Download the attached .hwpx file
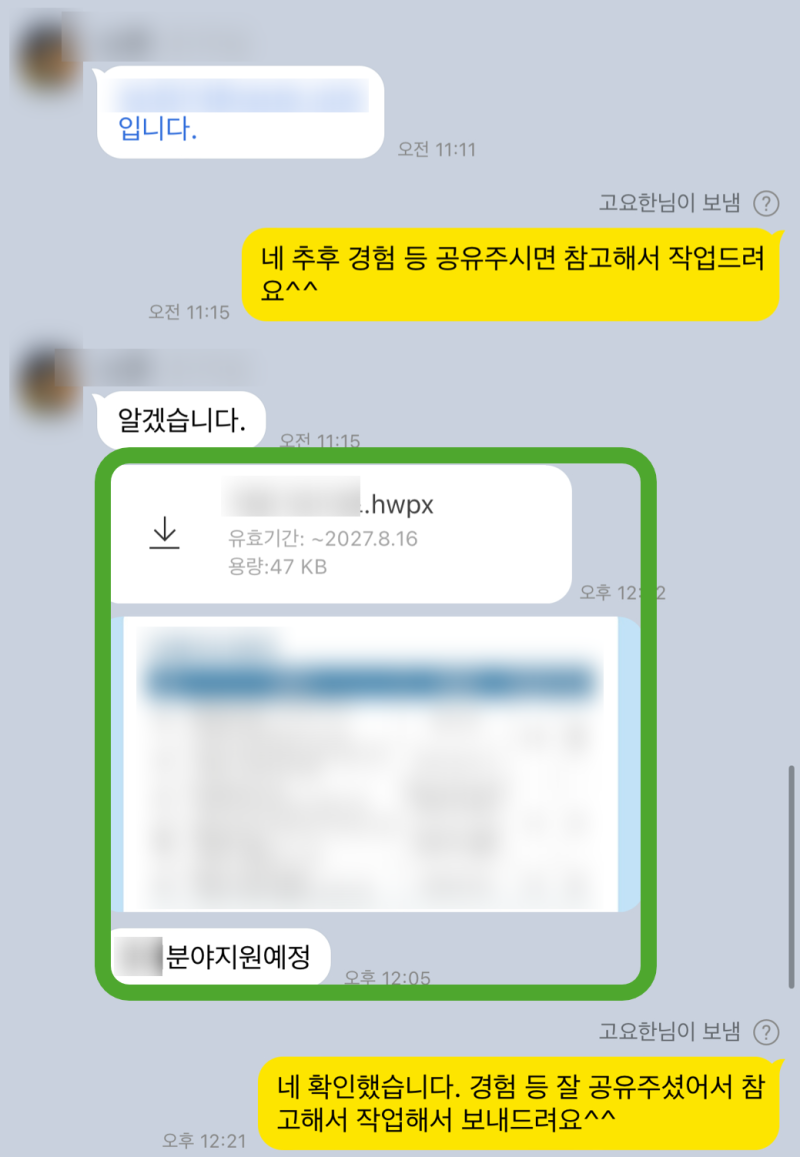 coord(164,534)
